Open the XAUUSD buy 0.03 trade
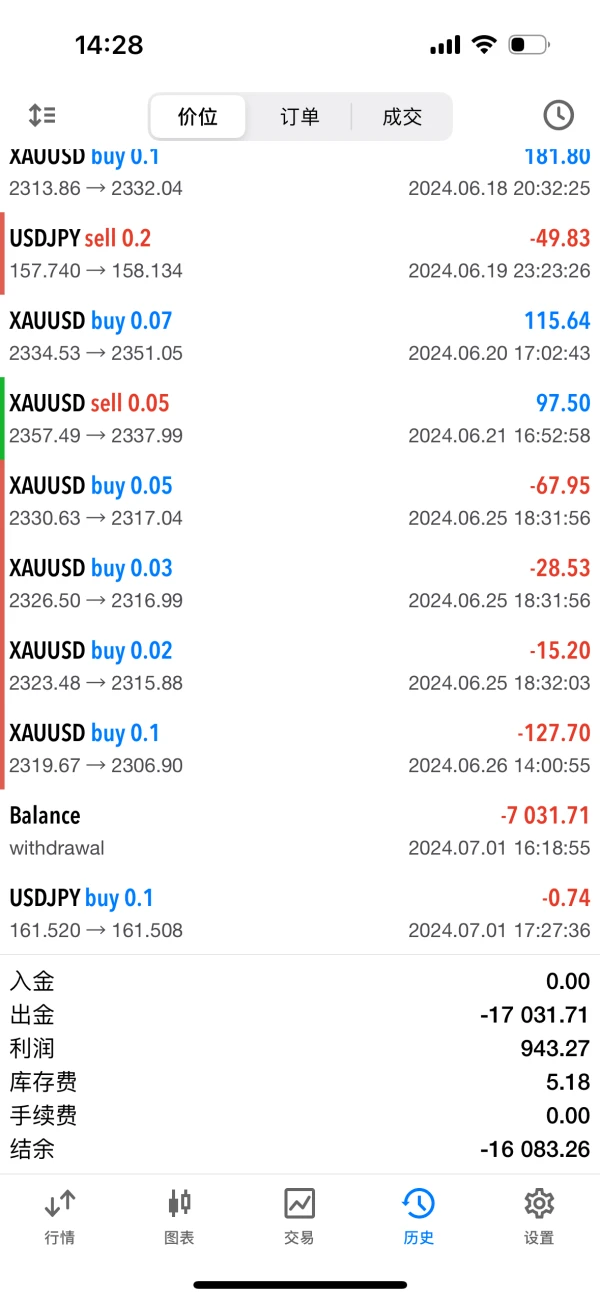 tap(300, 583)
